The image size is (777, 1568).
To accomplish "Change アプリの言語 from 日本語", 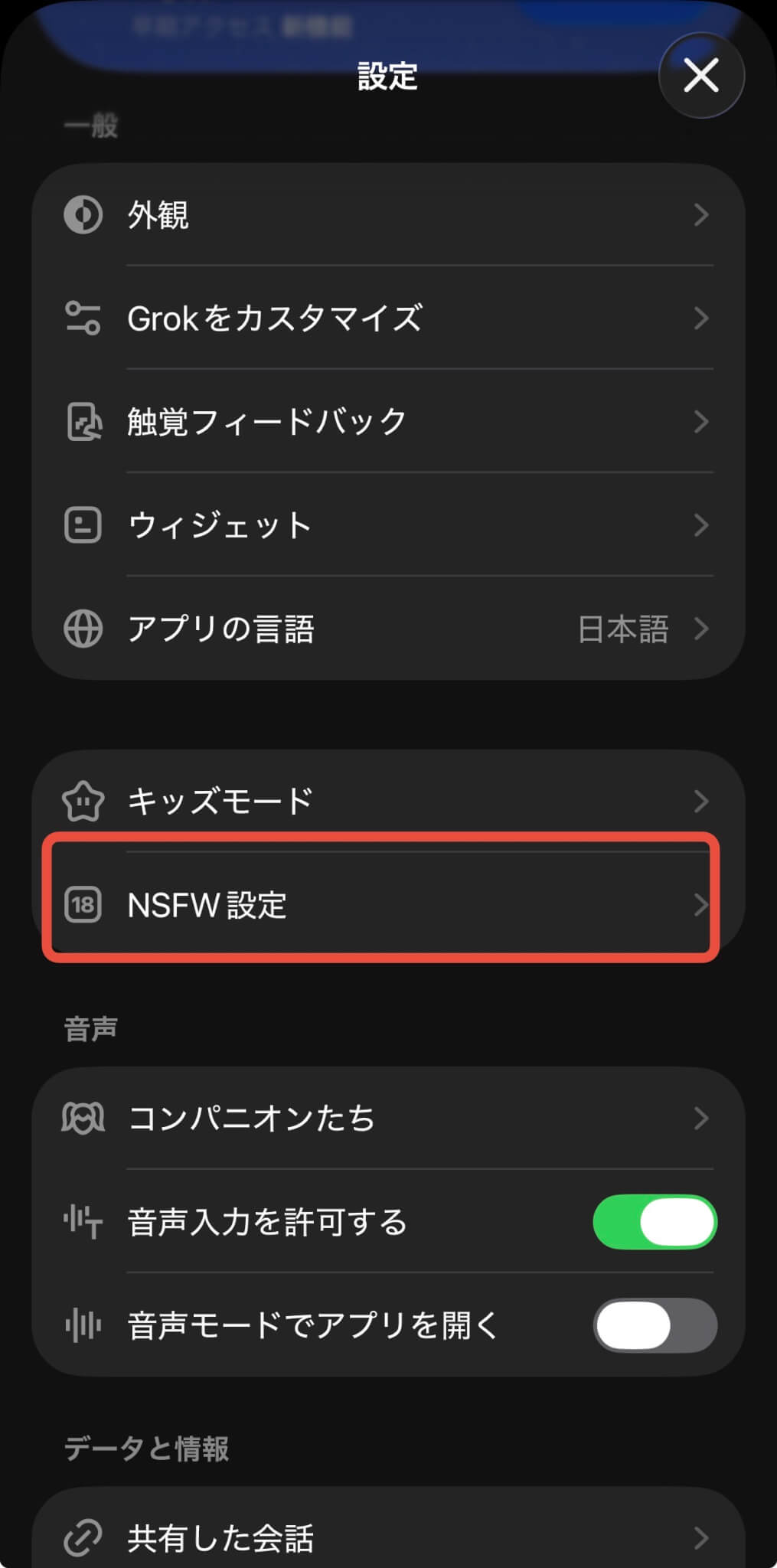I will (387, 629).
